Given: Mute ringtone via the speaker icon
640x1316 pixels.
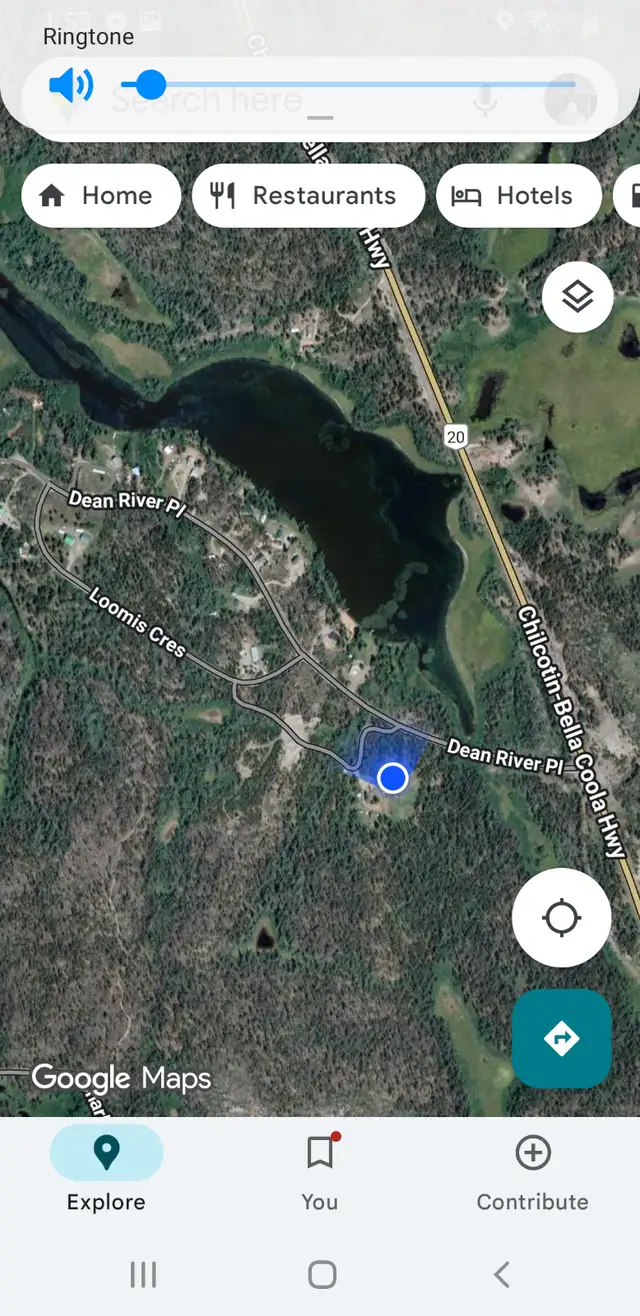Looking at the screenshot, I should pos(70,86).
